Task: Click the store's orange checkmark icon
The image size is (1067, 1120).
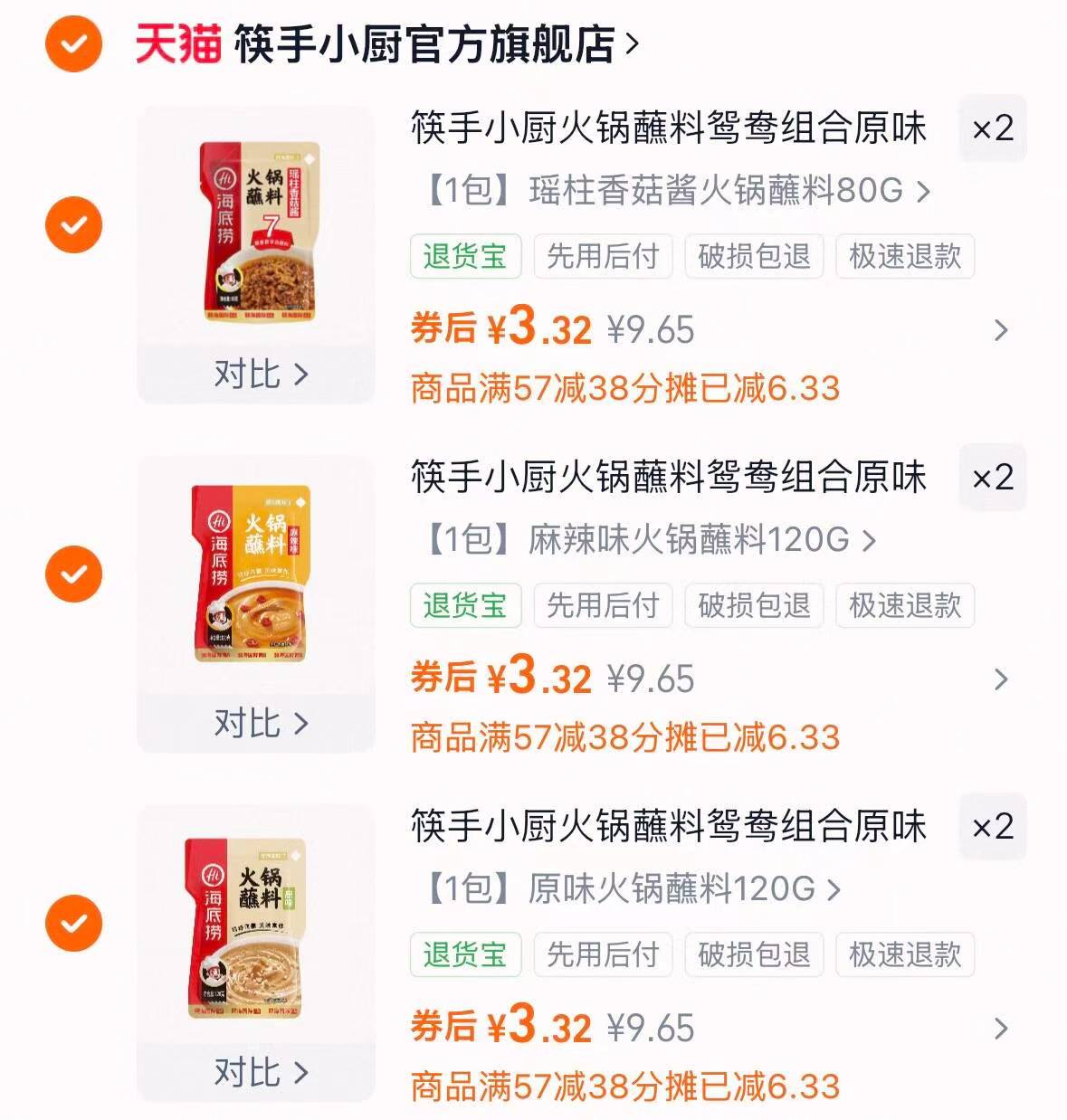Action: click(x=71, y=40)
